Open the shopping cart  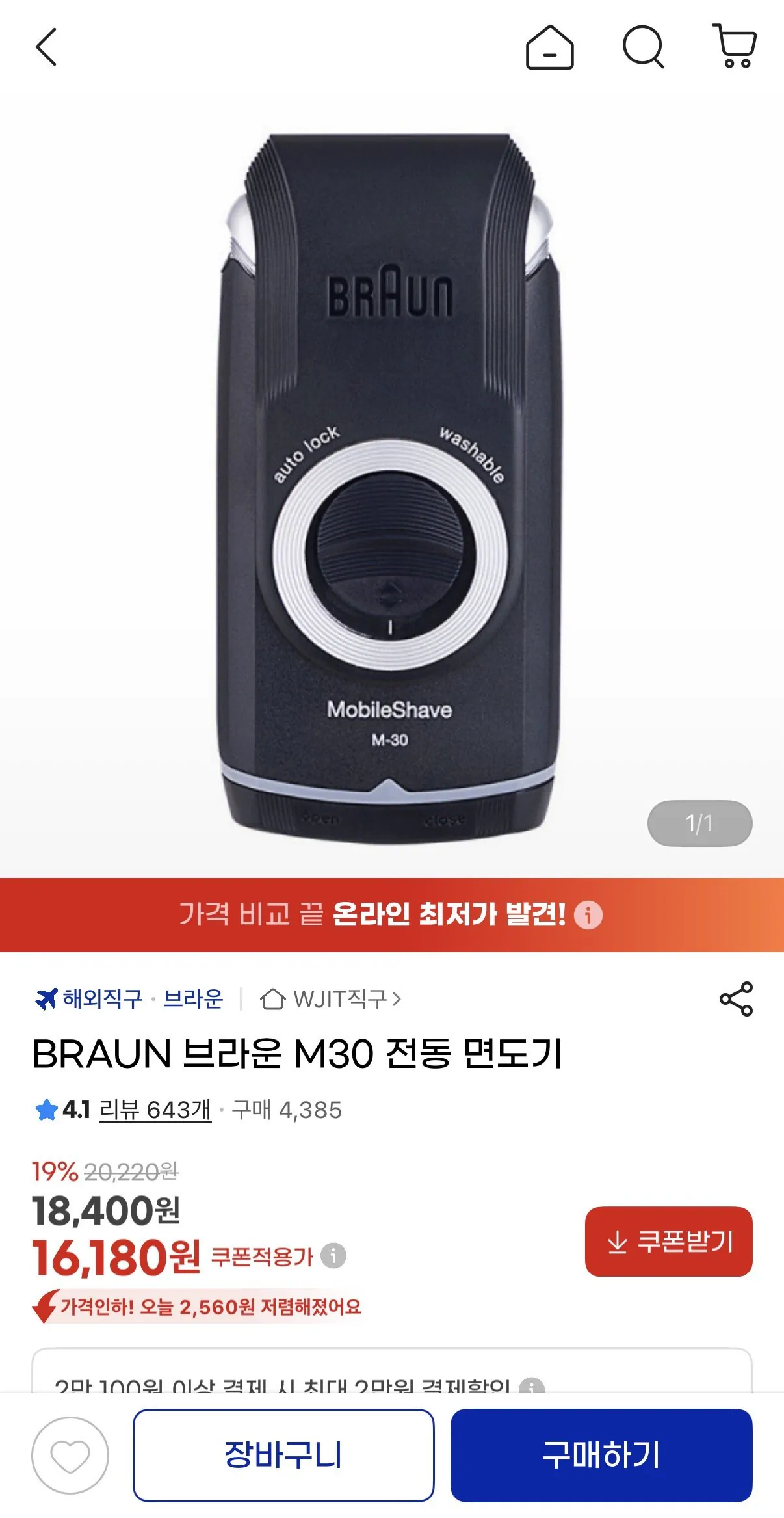[x=735, y=47]
